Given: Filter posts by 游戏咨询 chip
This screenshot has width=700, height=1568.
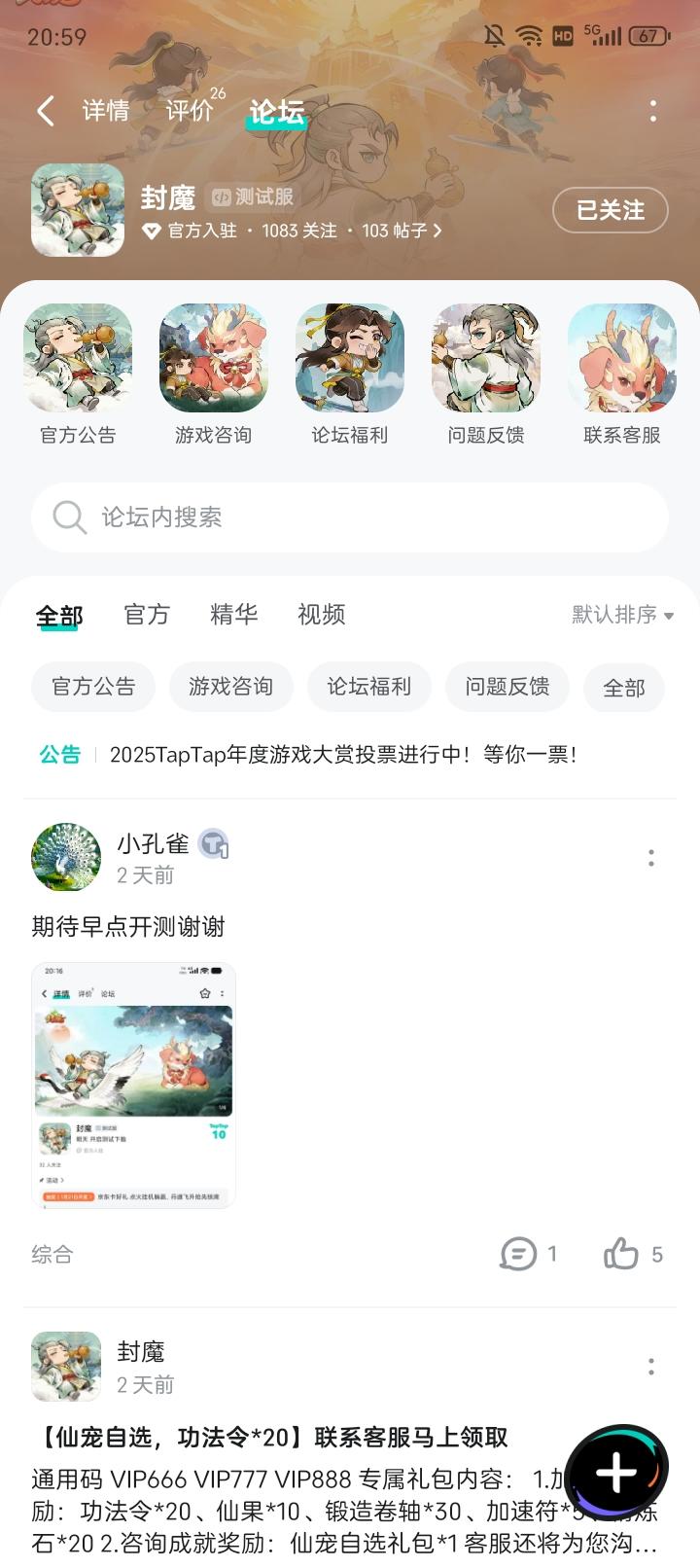Looking at the screenshot, I should click(230, 687).
